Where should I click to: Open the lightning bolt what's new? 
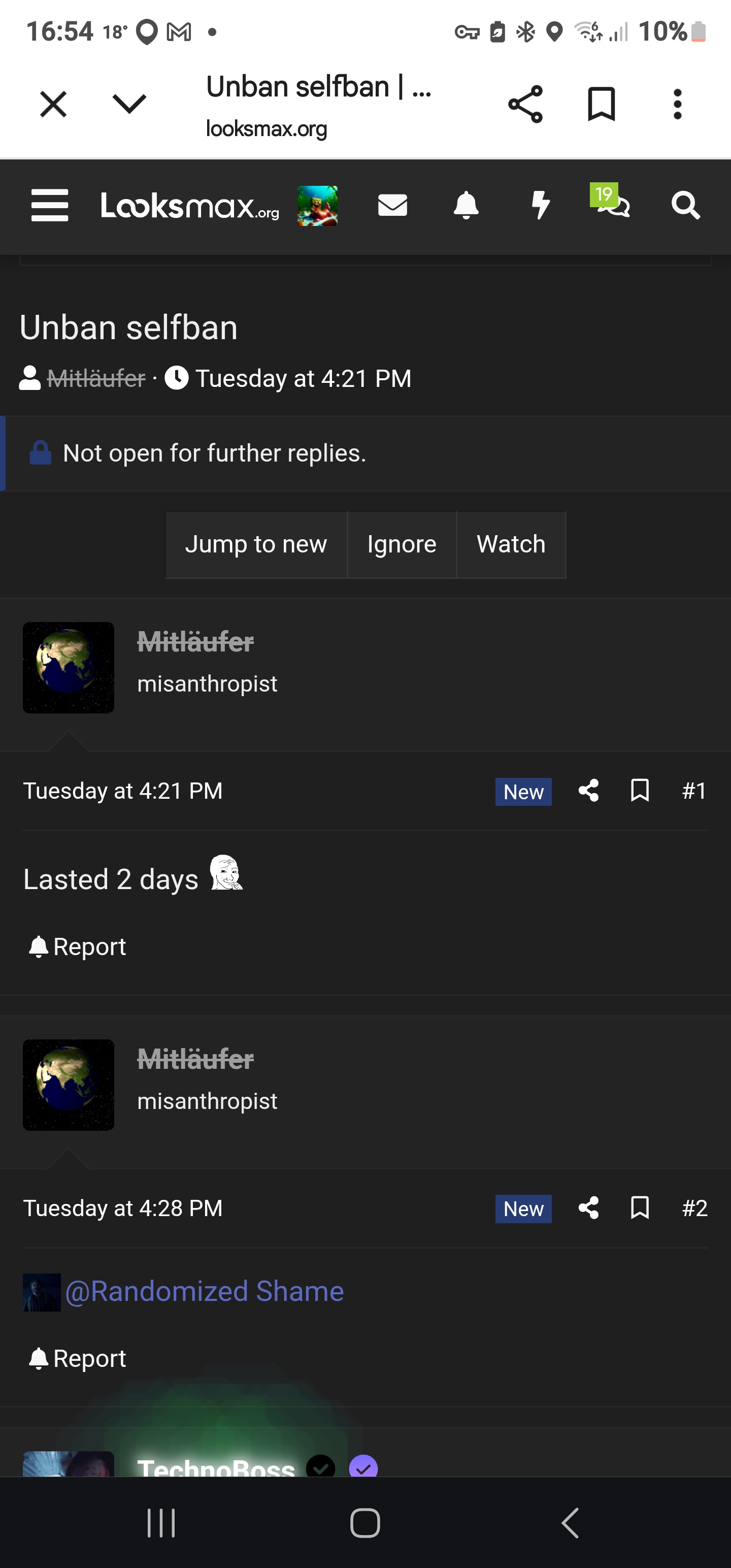pos(541,205)
